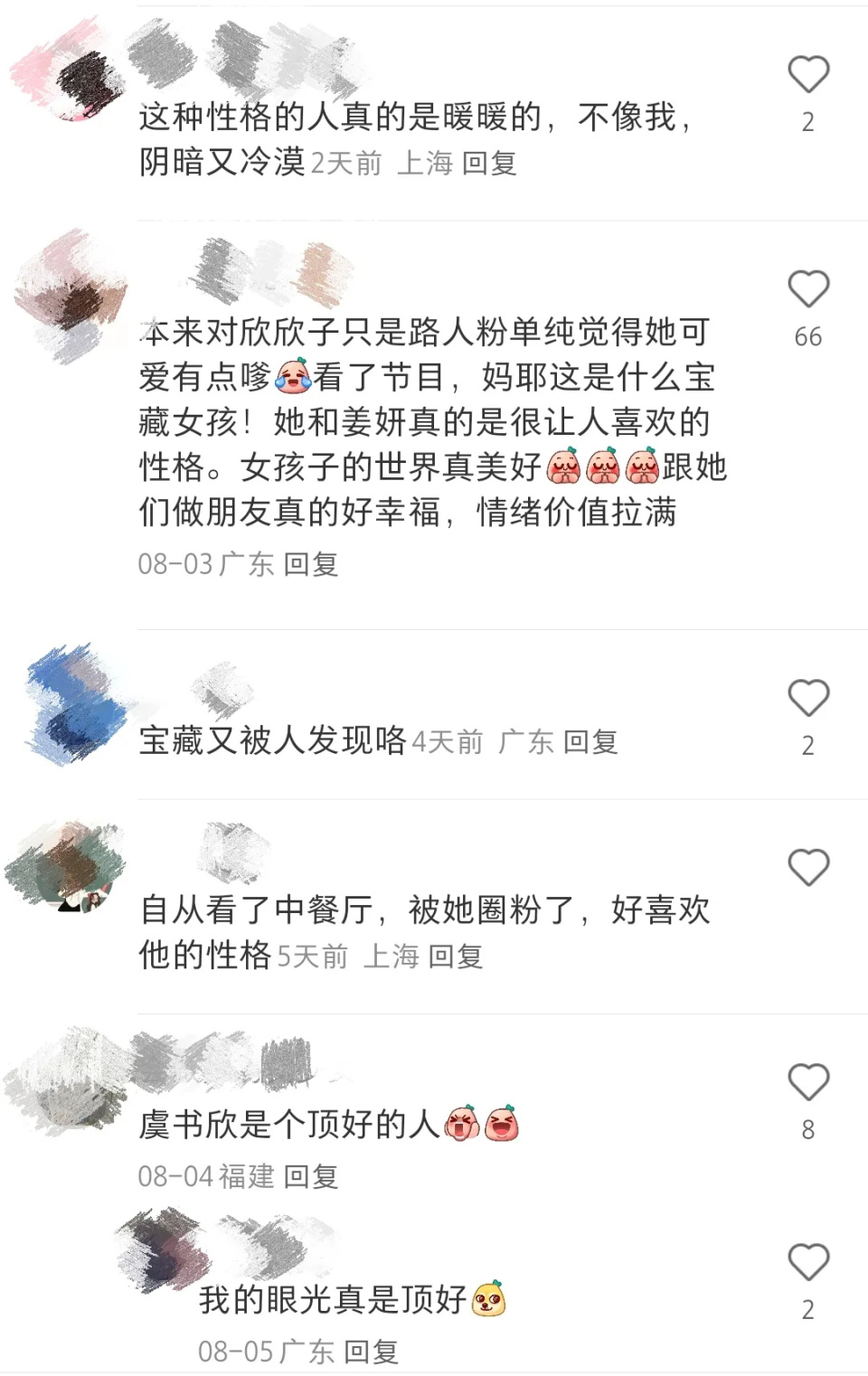Like the comment 自从看了中餐厅
The image size is (868, 1376).
click(807, 868)
